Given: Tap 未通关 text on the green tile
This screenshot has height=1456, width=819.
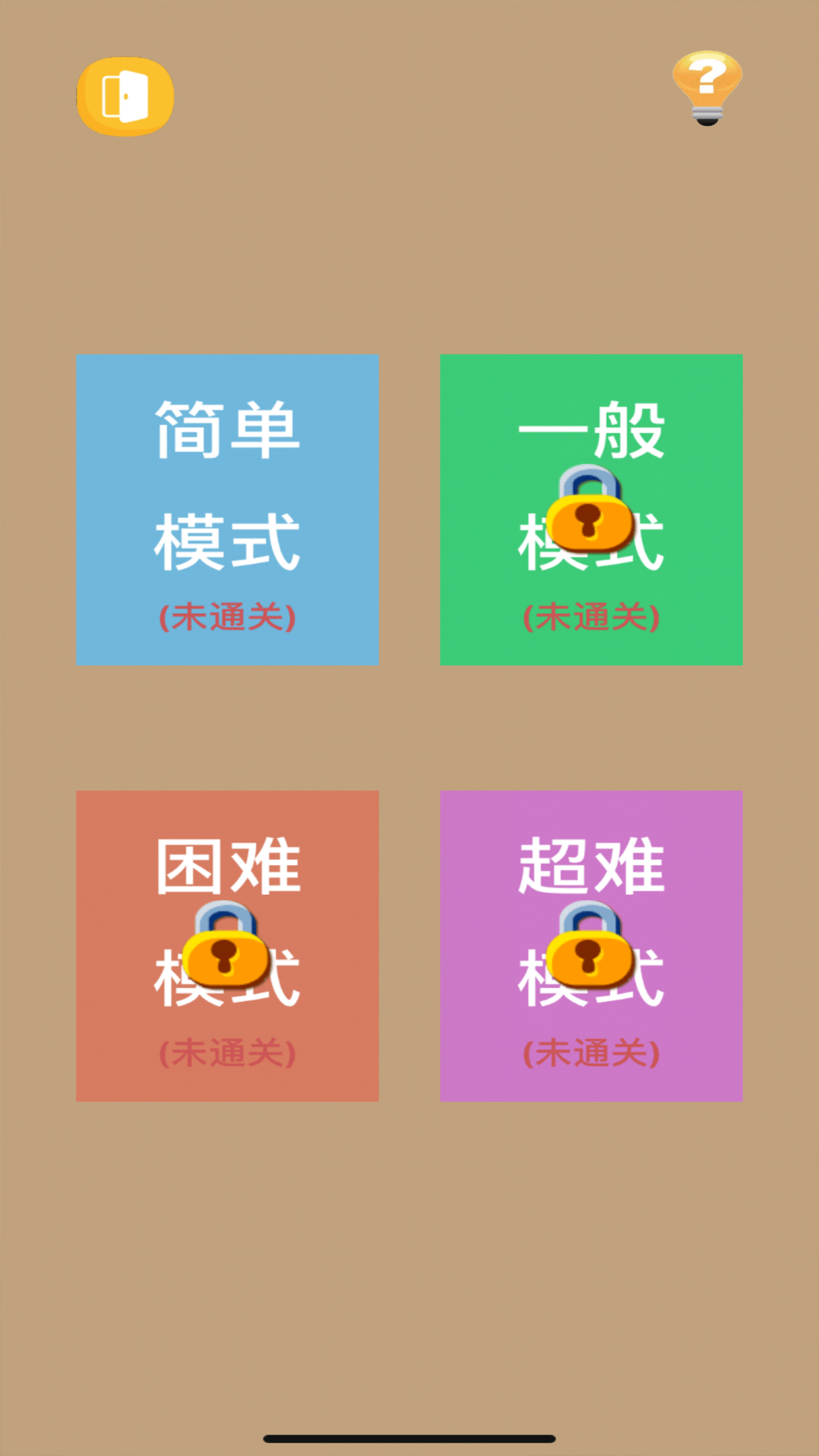Looking at the screenshot, I should [x=590, y=617].
